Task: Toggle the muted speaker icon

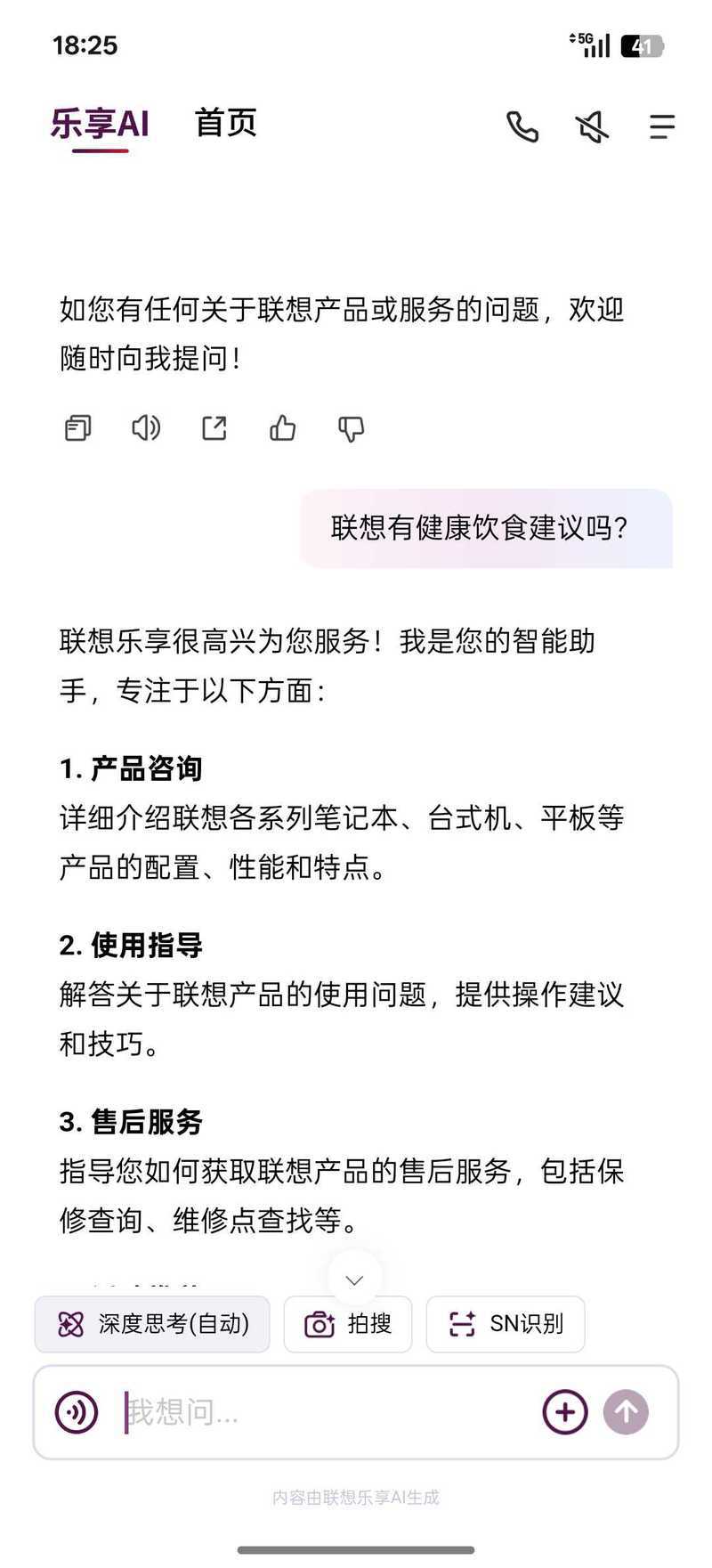Action: tap(592, 127)
